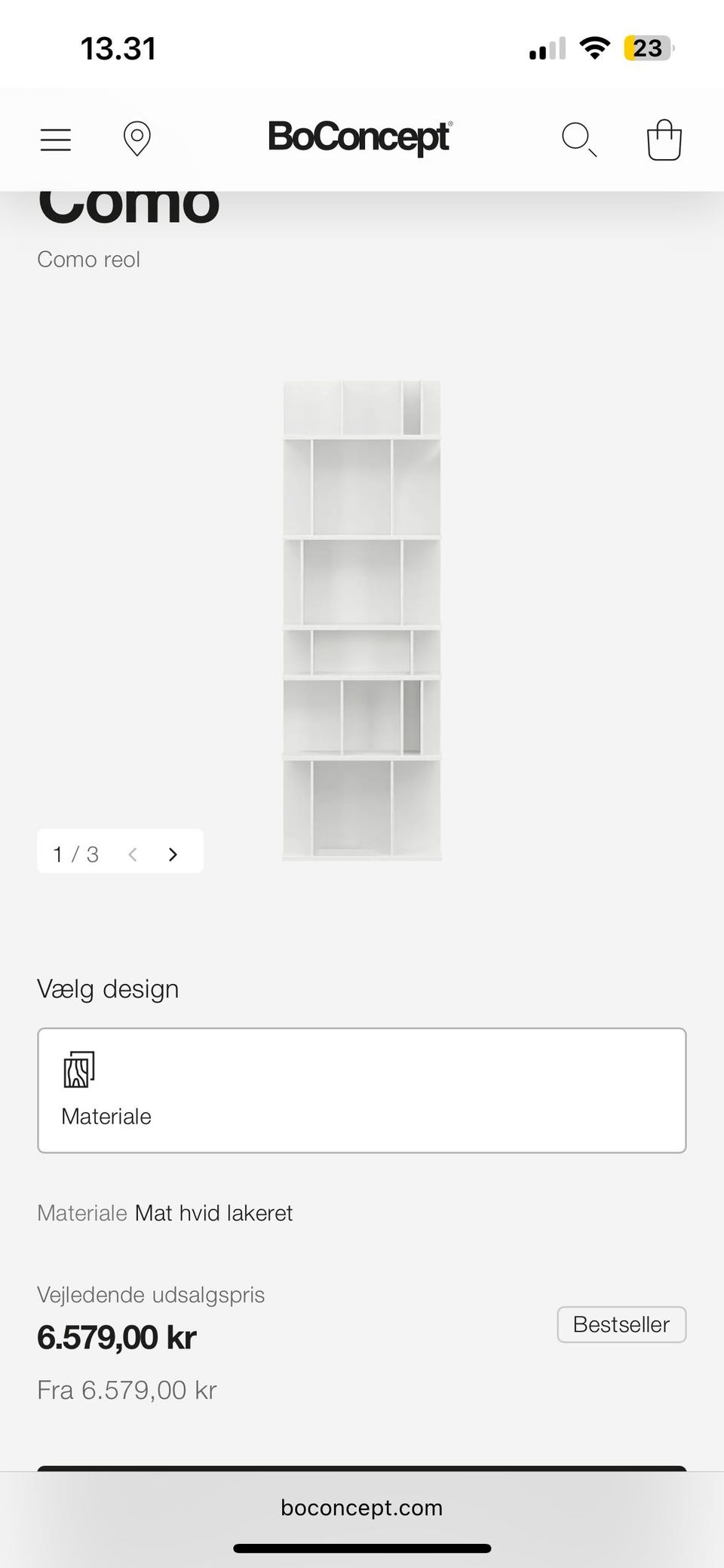Tap the Como reol subtitle

pyautogui.click(x=88, y=259)
